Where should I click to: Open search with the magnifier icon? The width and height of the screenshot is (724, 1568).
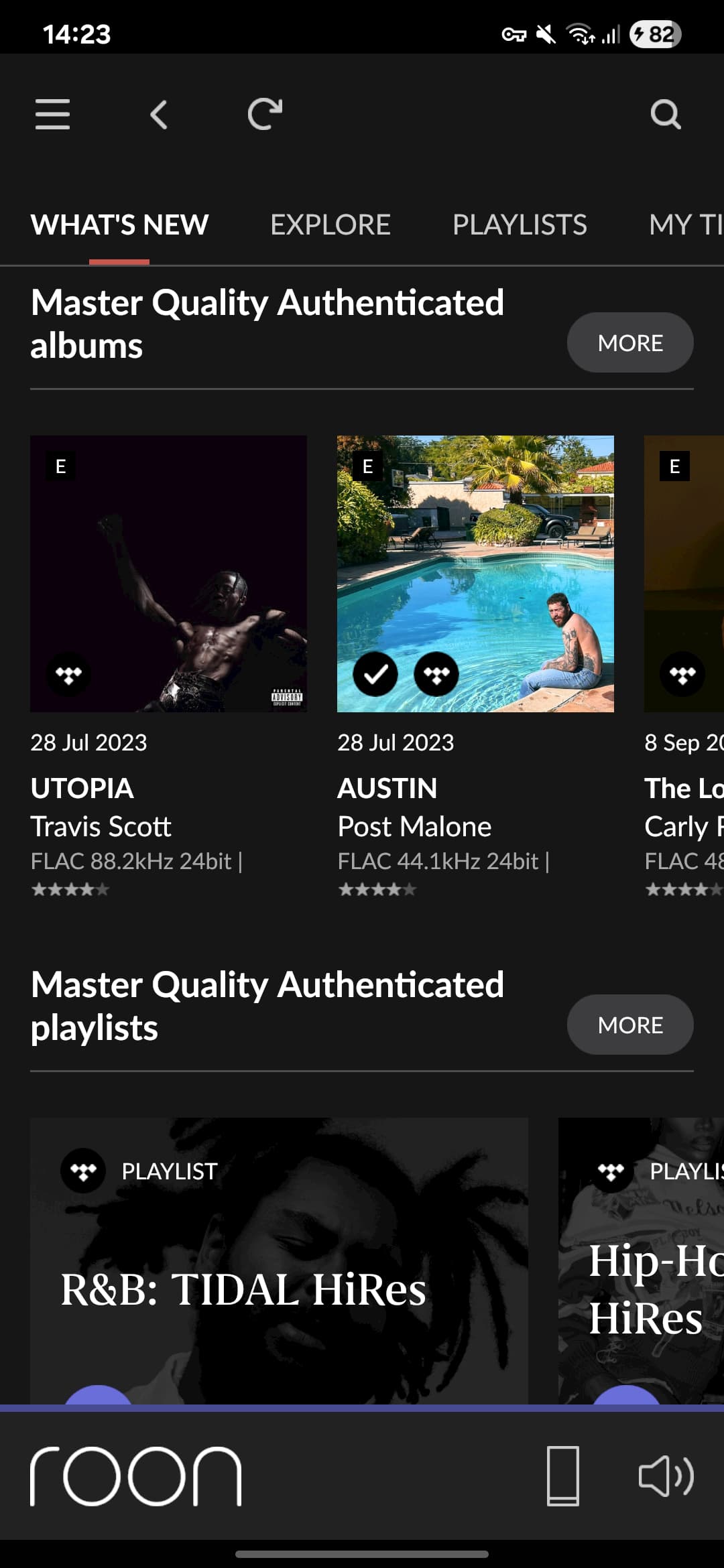pyautogui.click(x=666, y=115)
